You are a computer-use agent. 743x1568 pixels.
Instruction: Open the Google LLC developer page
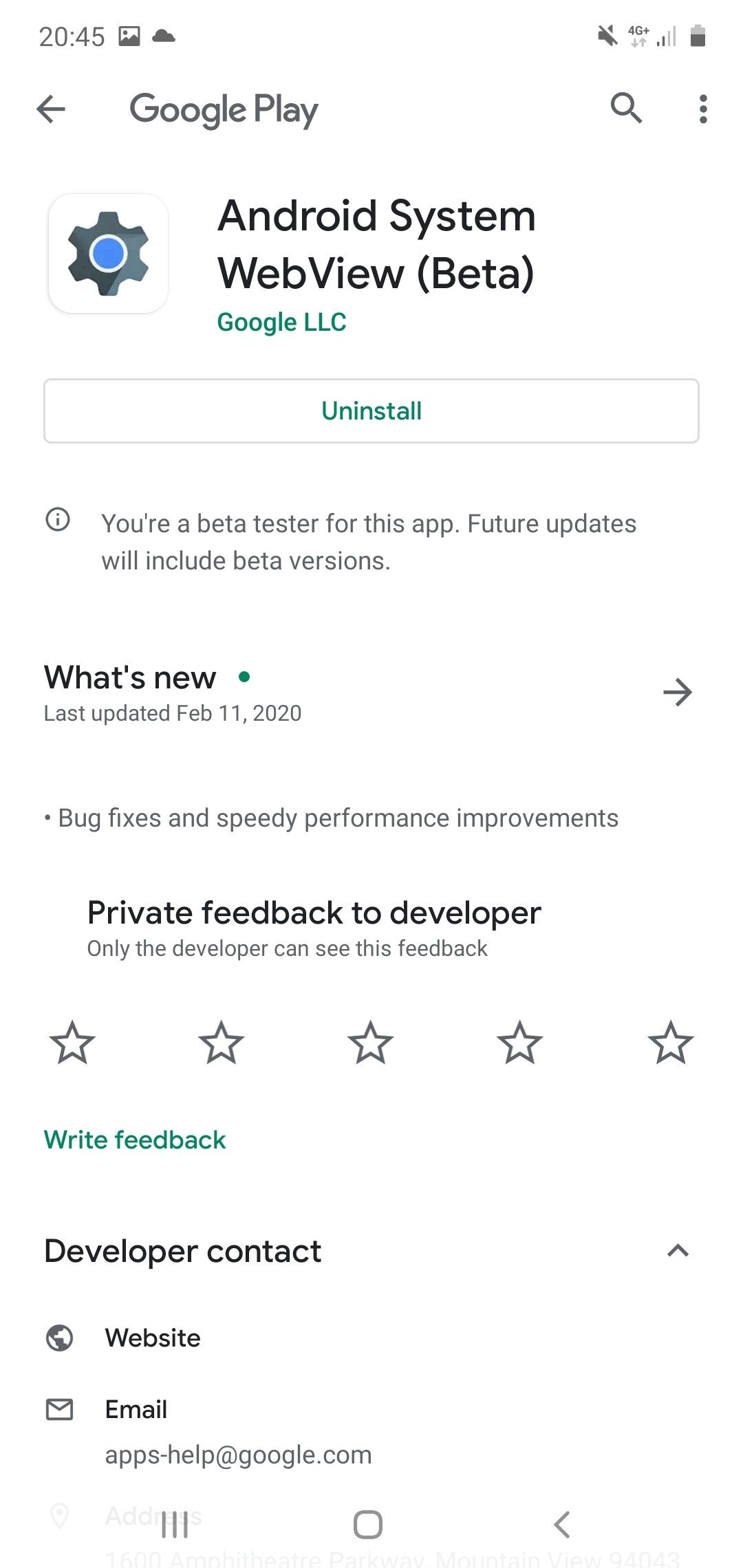pos(281,322)
